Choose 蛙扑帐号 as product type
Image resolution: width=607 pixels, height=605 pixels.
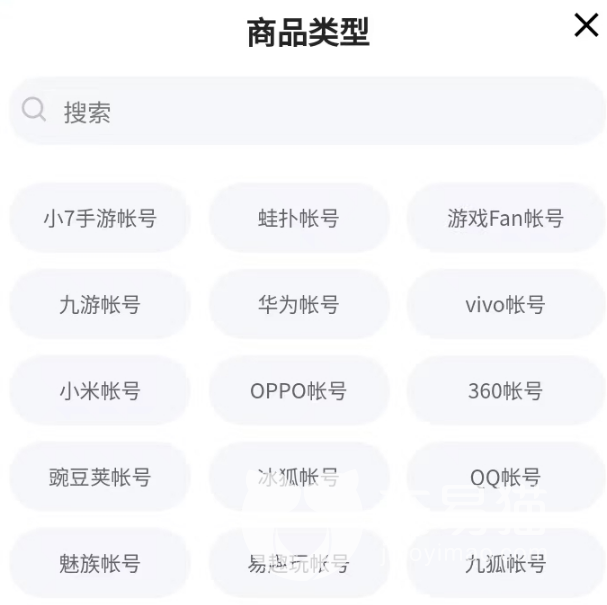tap(299, 218)
